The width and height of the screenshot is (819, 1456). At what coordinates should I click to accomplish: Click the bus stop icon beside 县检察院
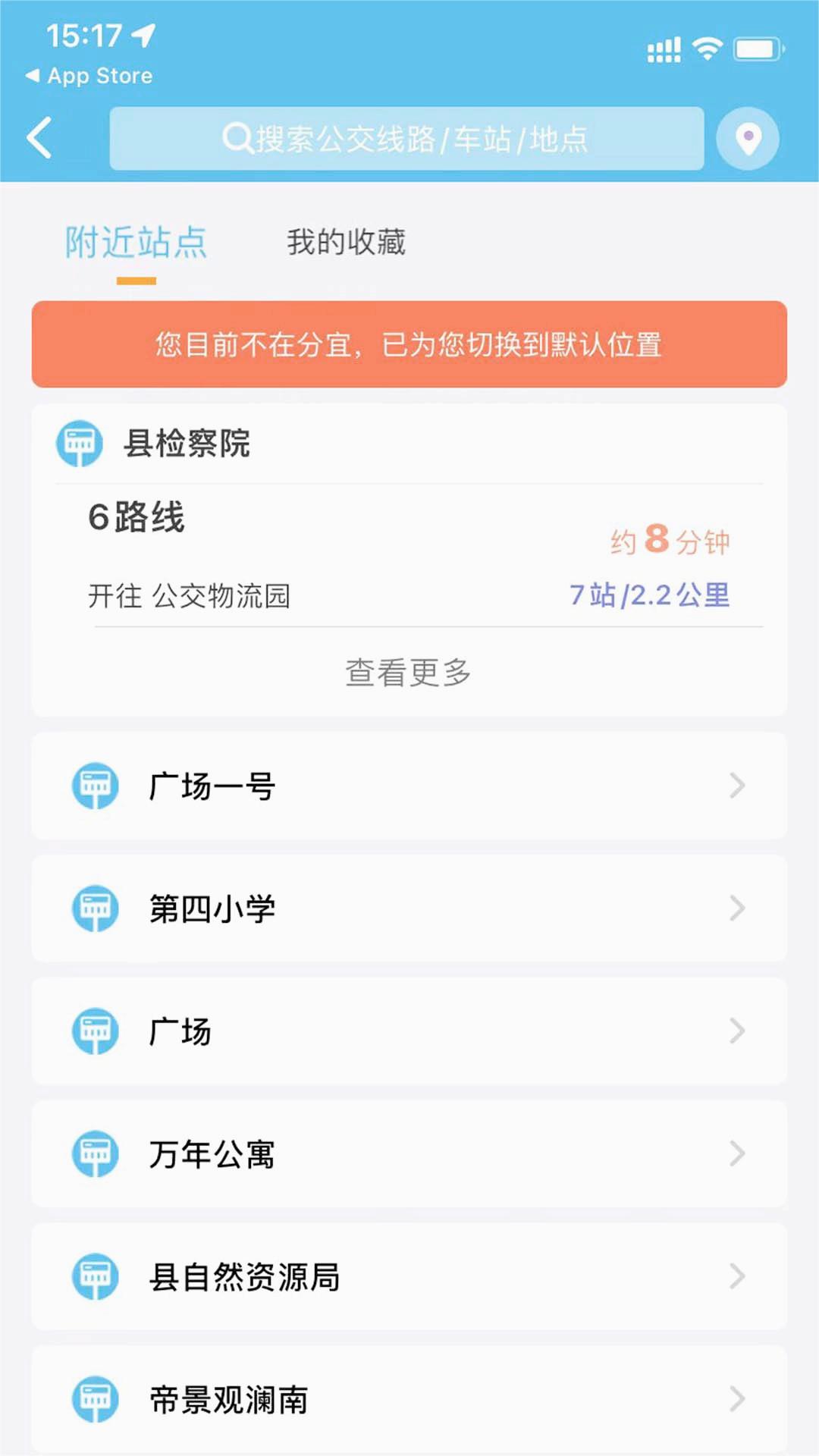(x=80, y=444)
